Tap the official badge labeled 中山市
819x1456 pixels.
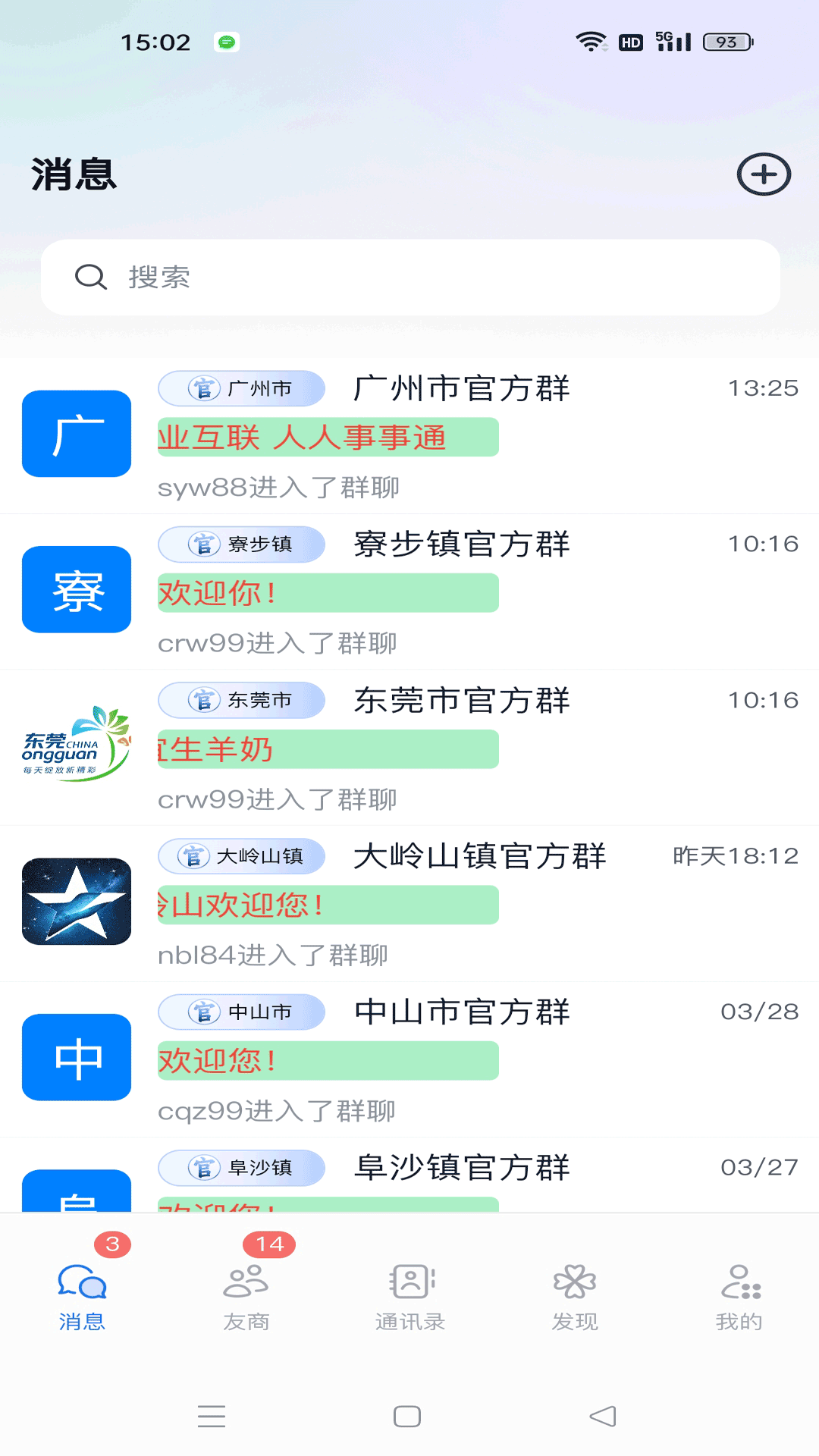point(241,1012)
